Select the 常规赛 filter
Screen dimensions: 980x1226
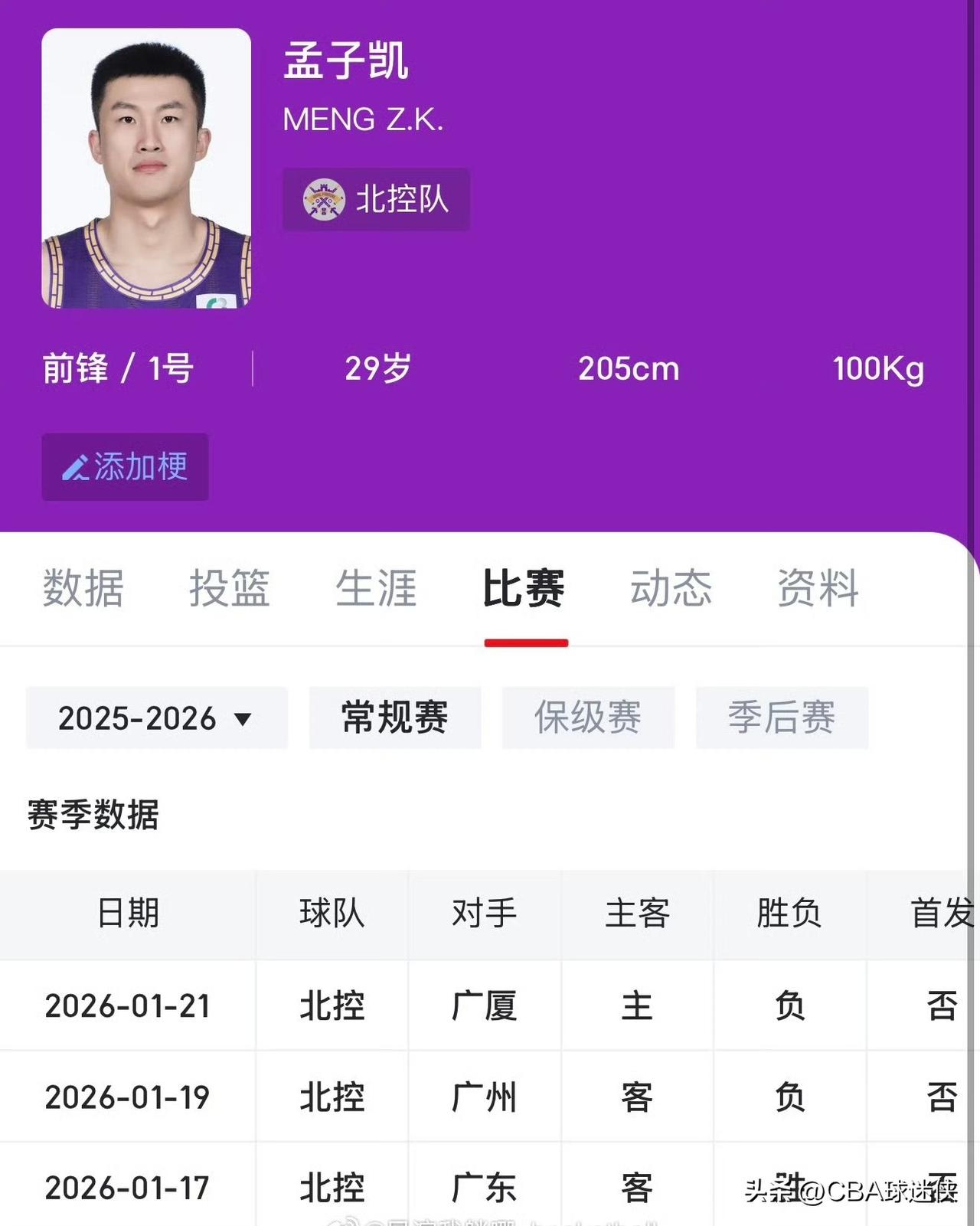[394, 718]
